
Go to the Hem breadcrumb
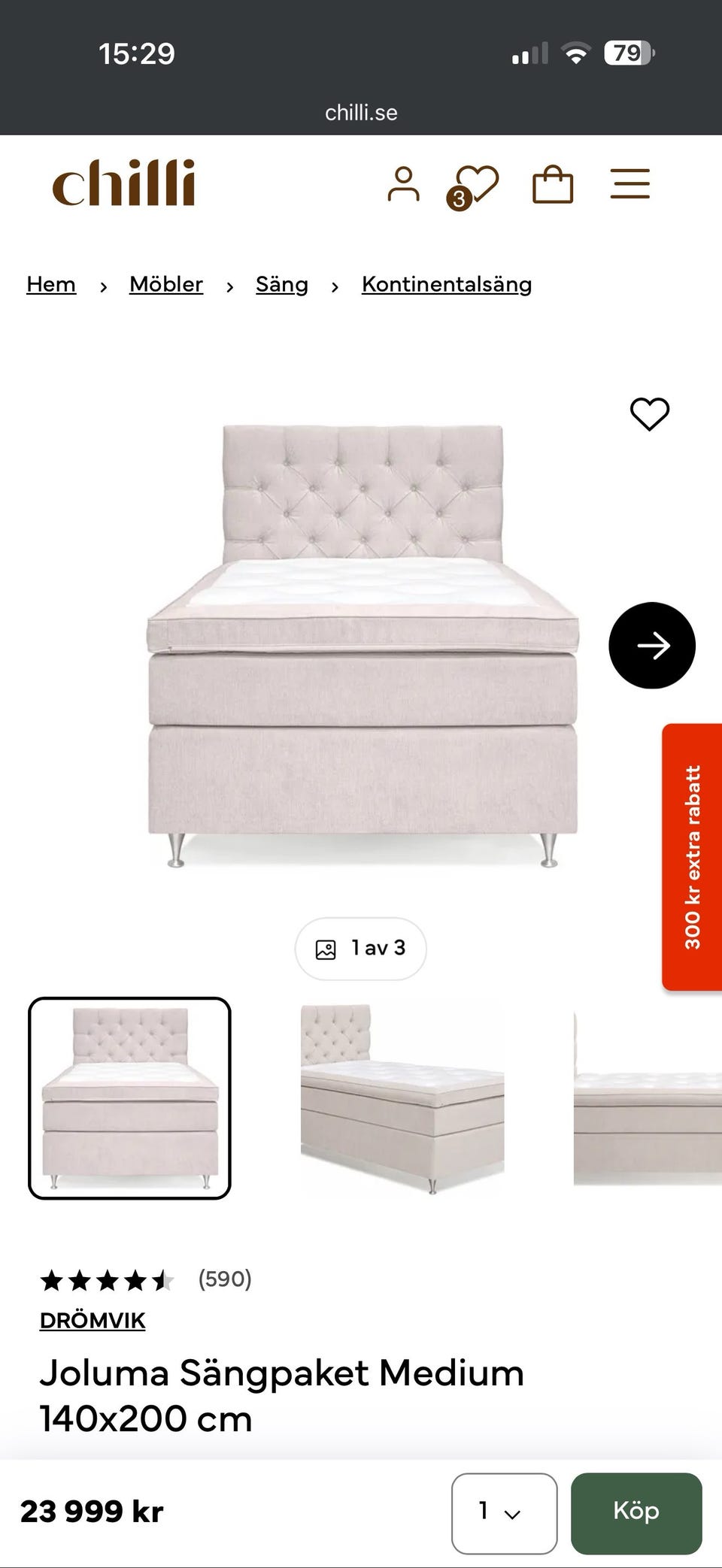click(x=51, y=284)
